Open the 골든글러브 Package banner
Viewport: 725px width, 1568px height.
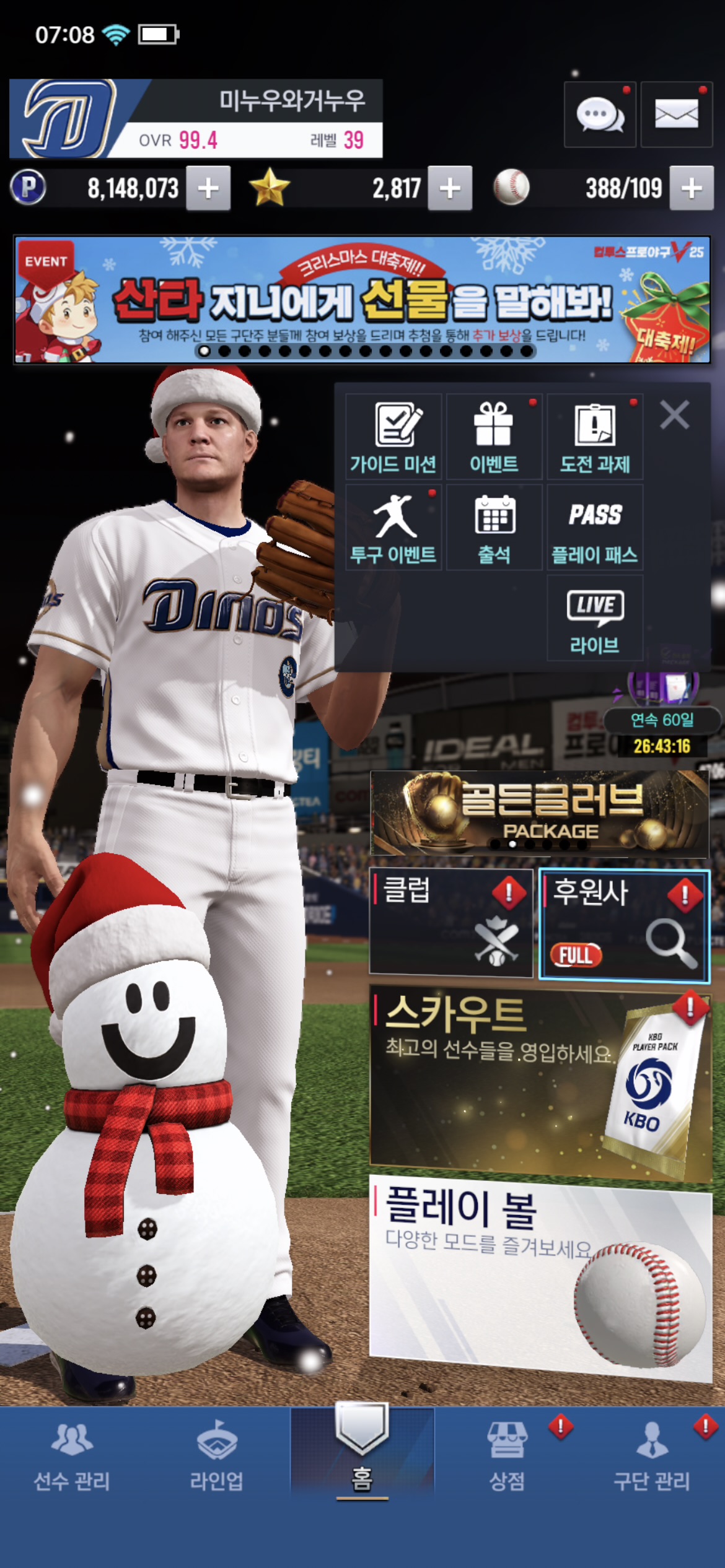tap(539, 814)
